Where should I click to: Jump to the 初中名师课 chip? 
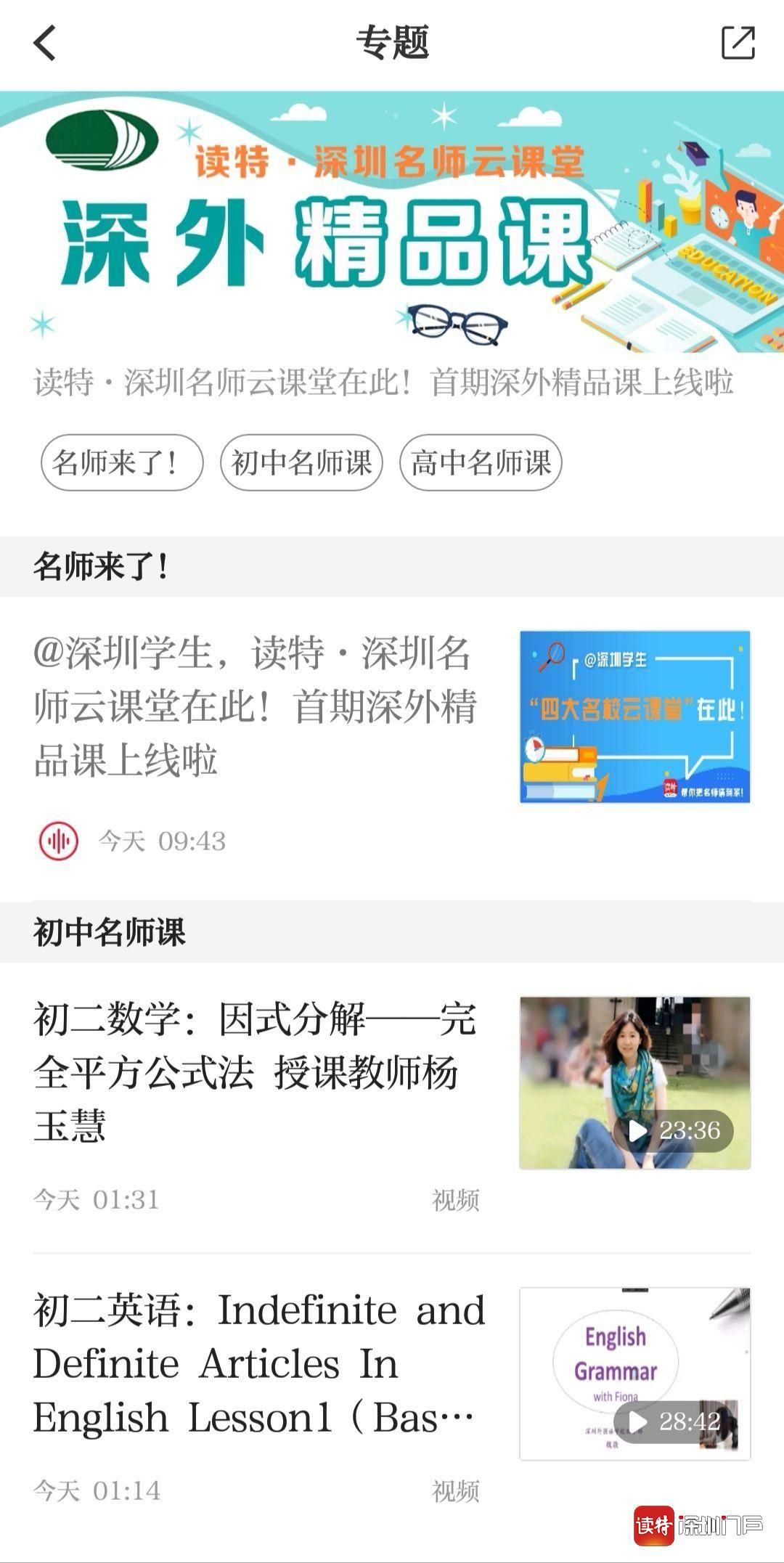pyautogui.click(x=301, y=462)
